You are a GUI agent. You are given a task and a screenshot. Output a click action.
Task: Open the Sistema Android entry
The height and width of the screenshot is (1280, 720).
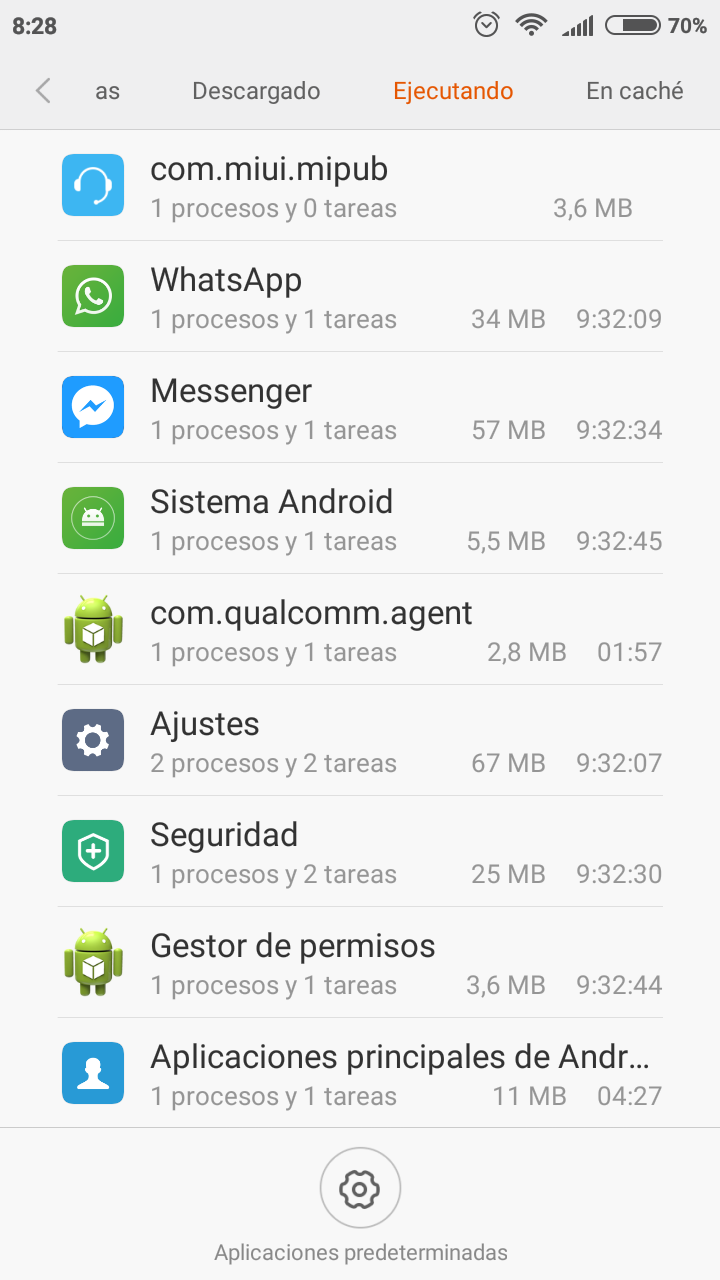(x=360, y=518)
